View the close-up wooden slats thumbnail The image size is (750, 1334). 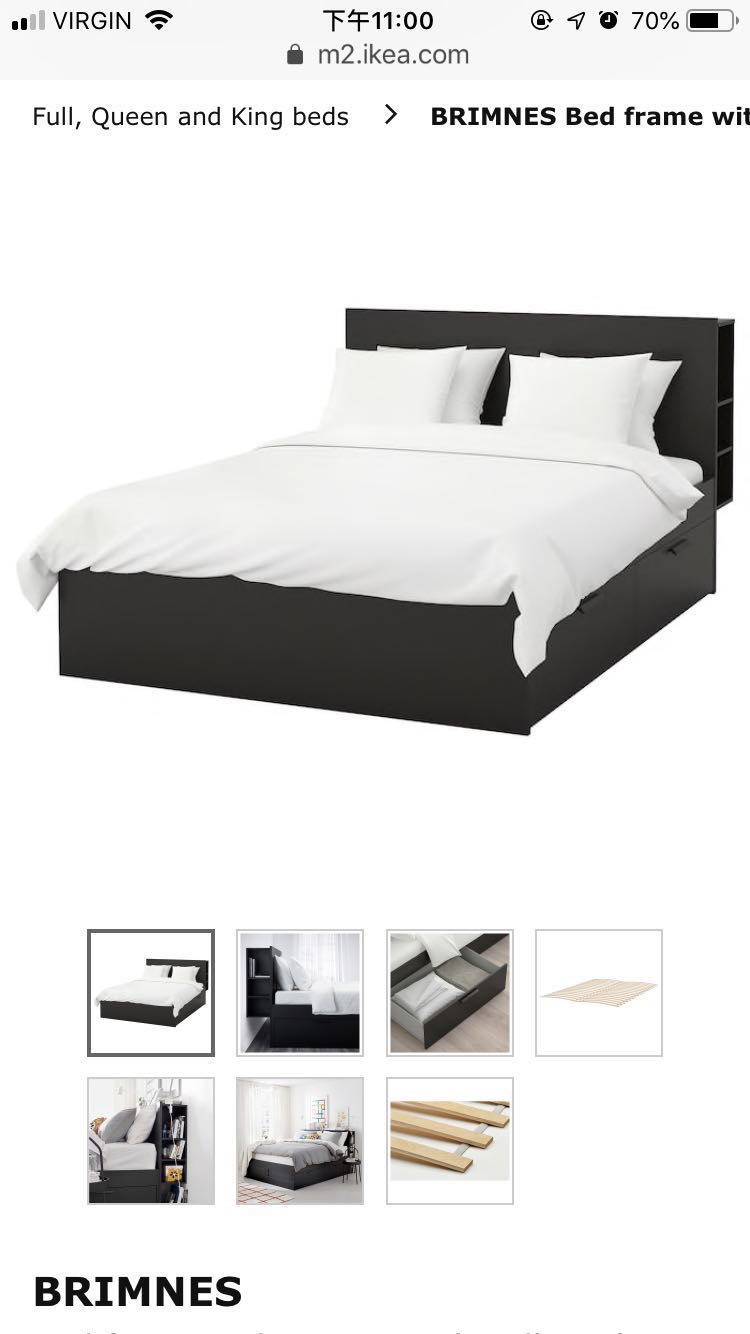[x=450, y=1141]
